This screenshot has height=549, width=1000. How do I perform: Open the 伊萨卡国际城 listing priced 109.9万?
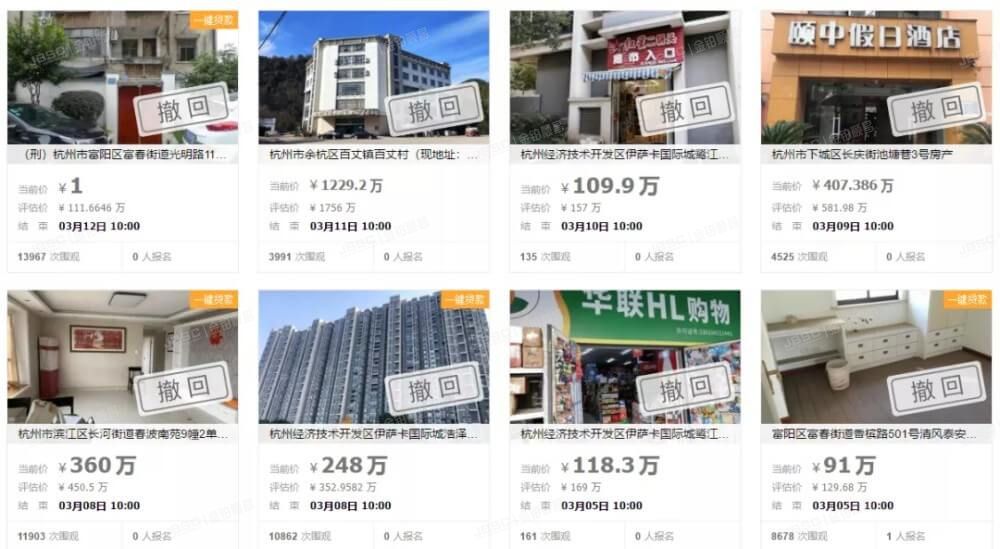pyautogui.click(x=625, y=155)
